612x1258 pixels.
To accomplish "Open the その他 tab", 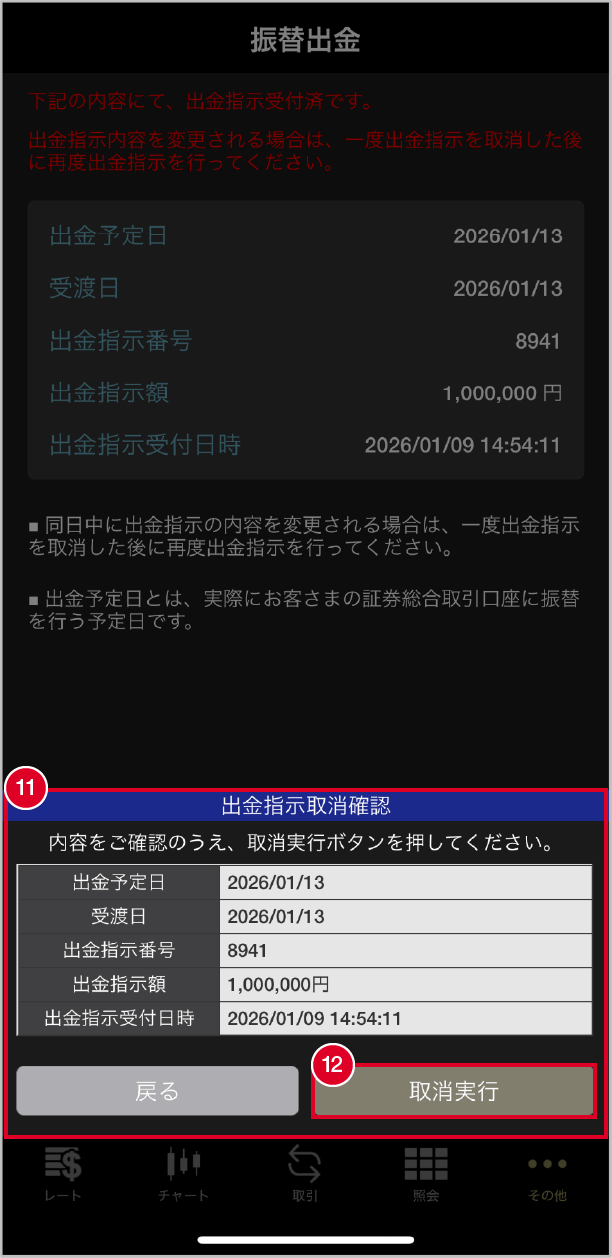I will pos(547,1174).
